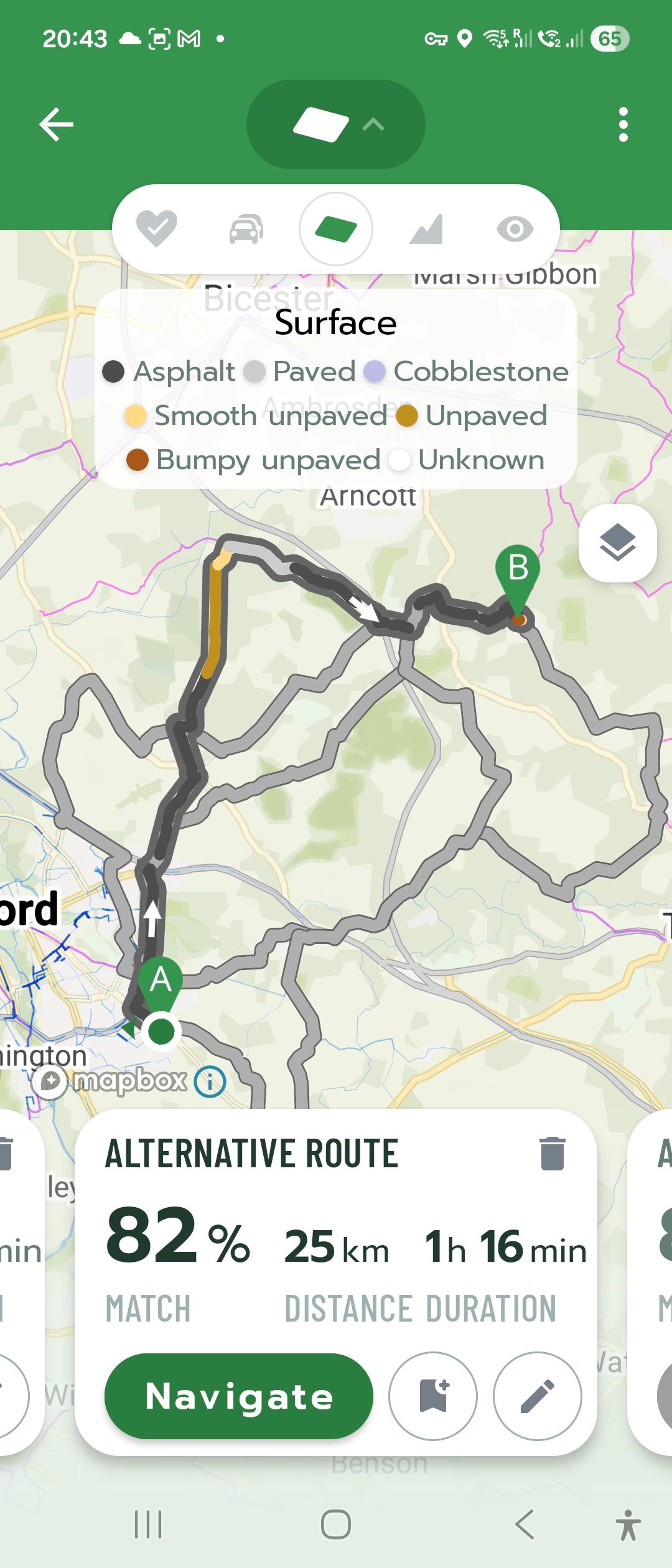Save this route with the bookmark button
672x1568 pixels.
433,1396
